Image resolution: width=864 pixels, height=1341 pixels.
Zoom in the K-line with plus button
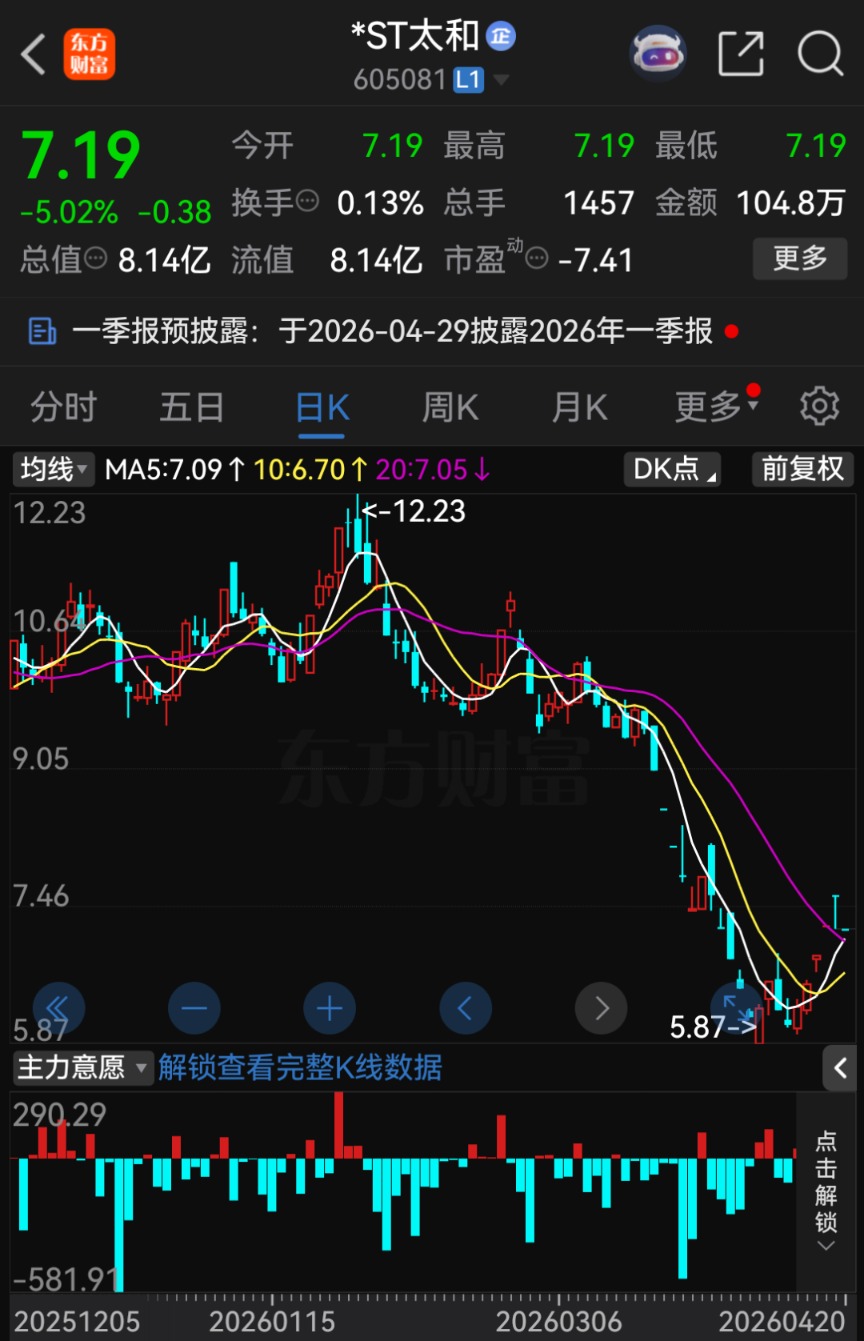[x=330, y=1008]
